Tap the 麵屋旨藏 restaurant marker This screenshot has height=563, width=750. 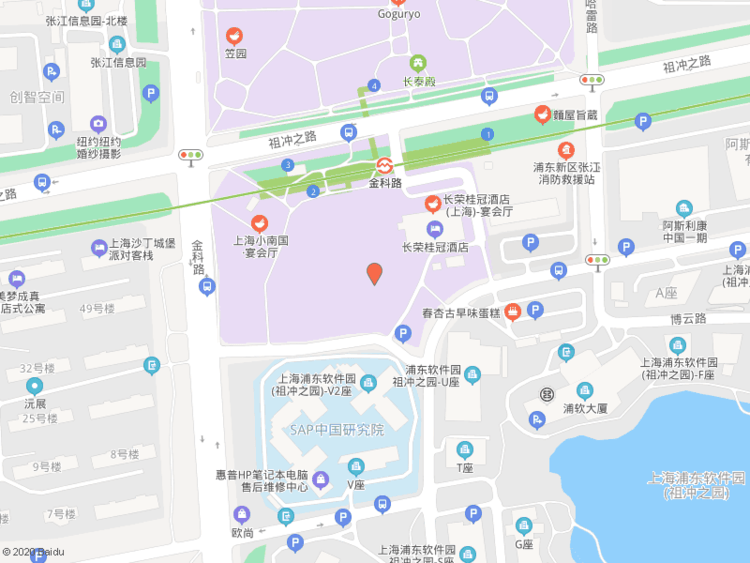pyautogui.click(x=543, y=114)
